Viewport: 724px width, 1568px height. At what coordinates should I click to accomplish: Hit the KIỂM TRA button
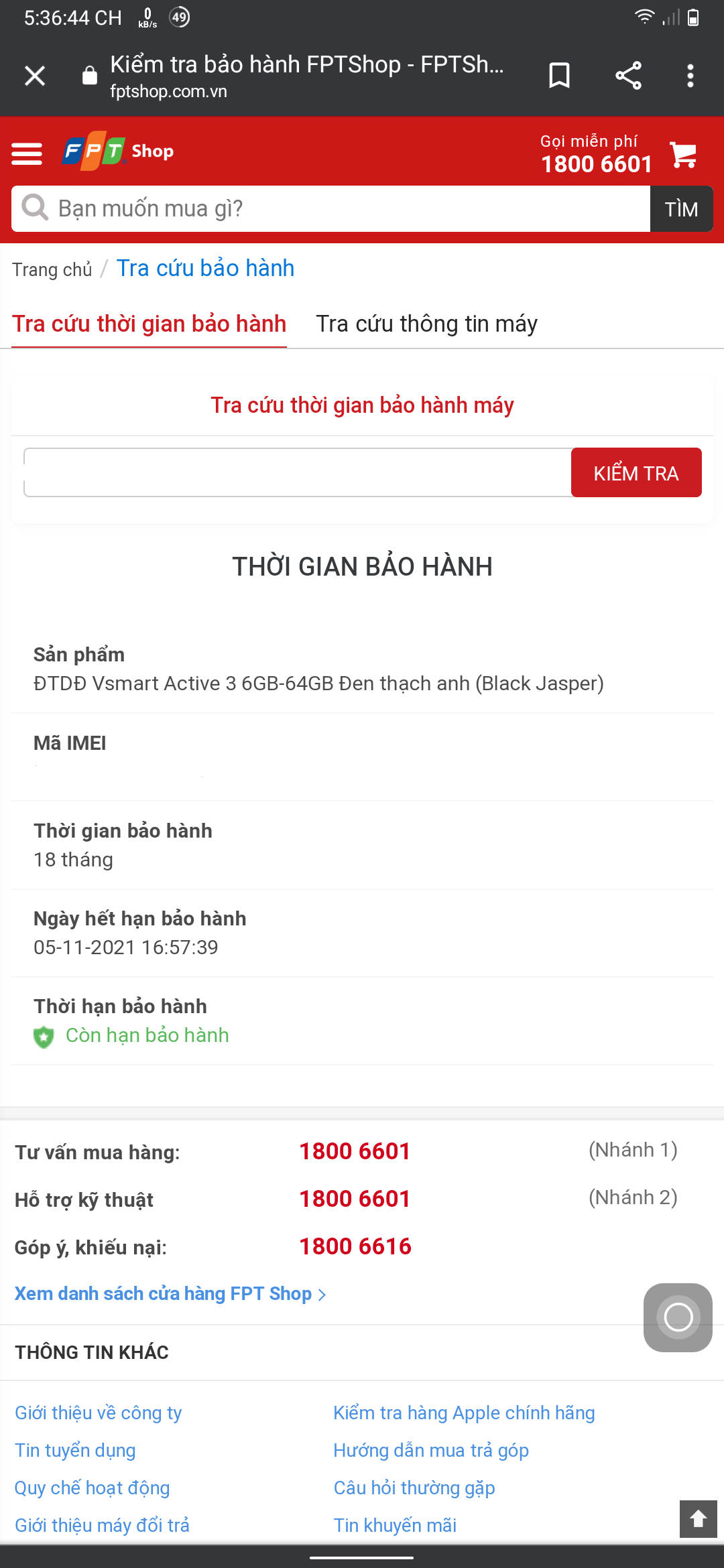636,473
